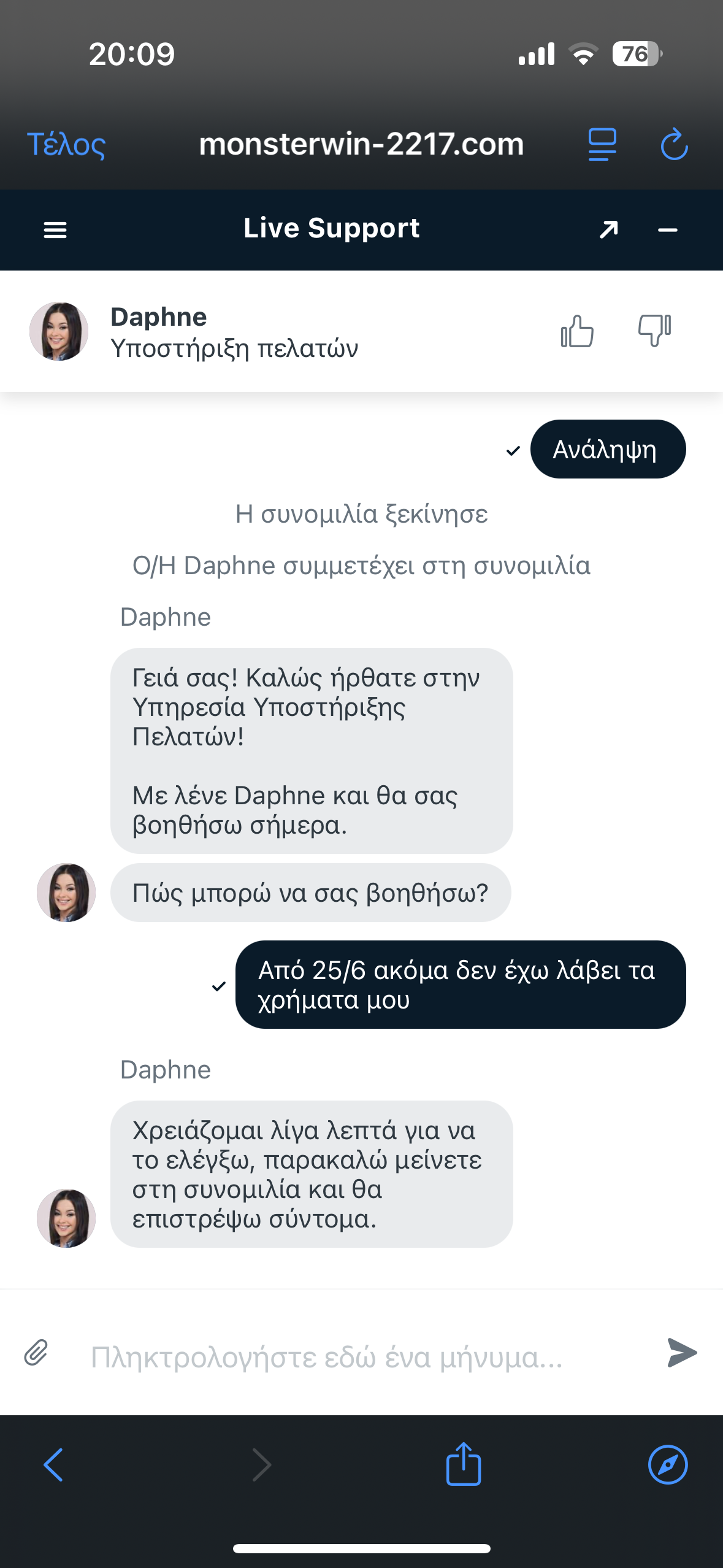723x1568 pixels.
Task: Pop out the chat window
Action: pyautogui.click(x=608, y=230)
